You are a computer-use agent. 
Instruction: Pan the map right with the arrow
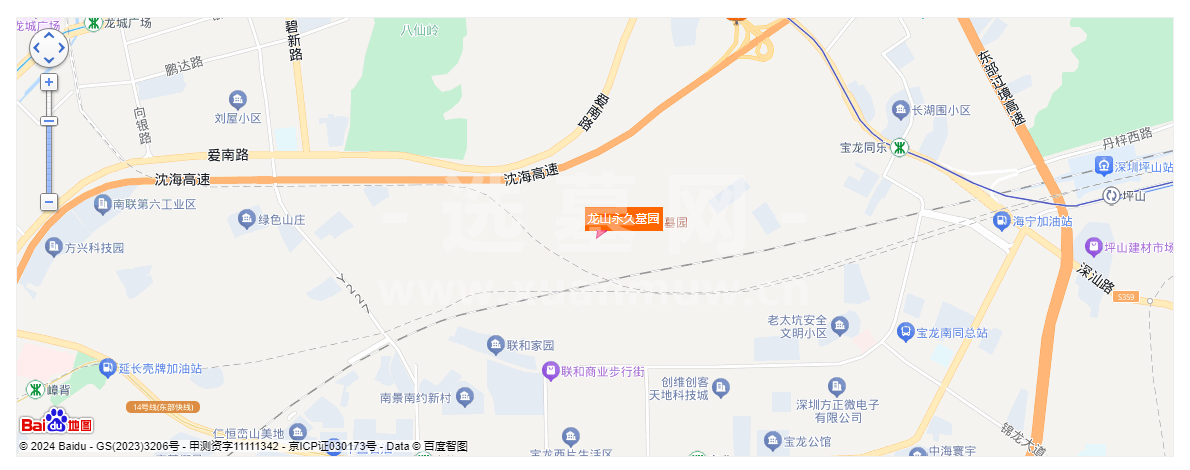[x=62, y=47]
